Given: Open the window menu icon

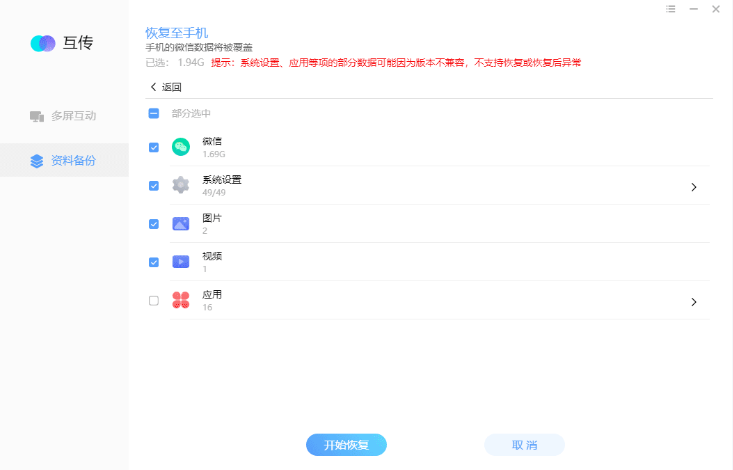Looking at the screenshot, I should coord(670,9).
